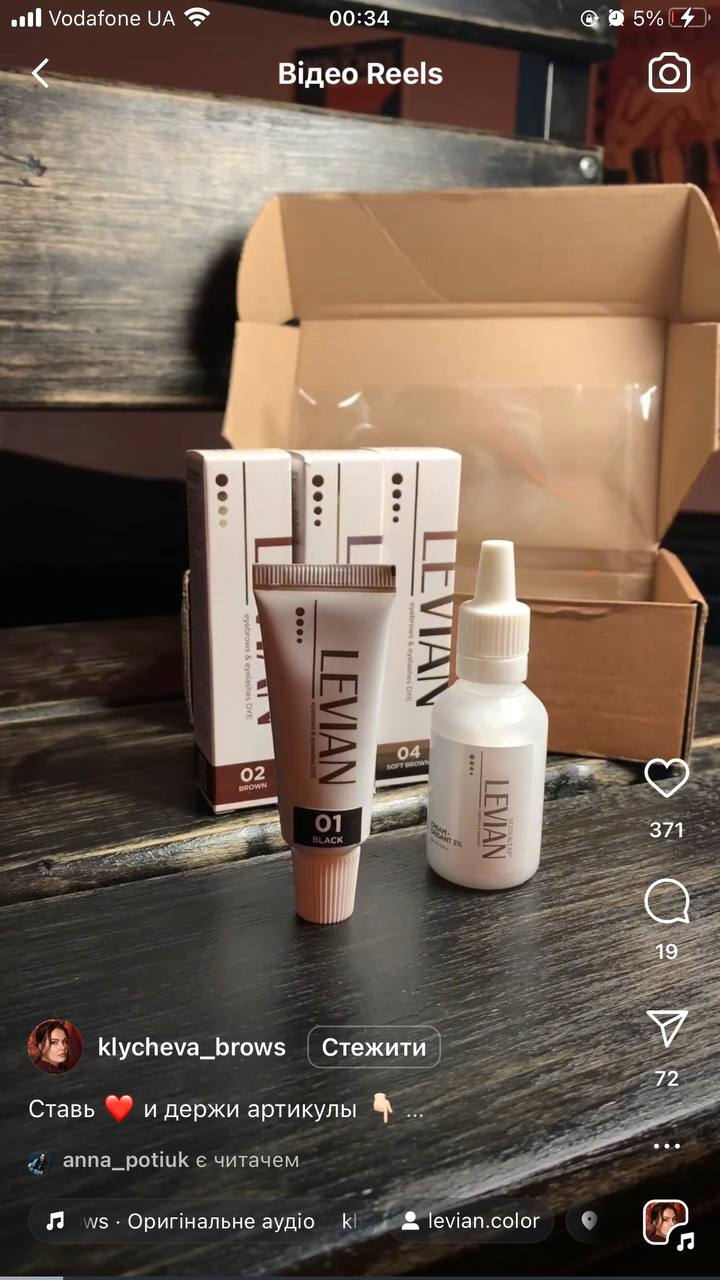Viewport: 720px width, 1280px height.
Task: Open the audio thumbnail with music note
Action: click(666, 1221)
